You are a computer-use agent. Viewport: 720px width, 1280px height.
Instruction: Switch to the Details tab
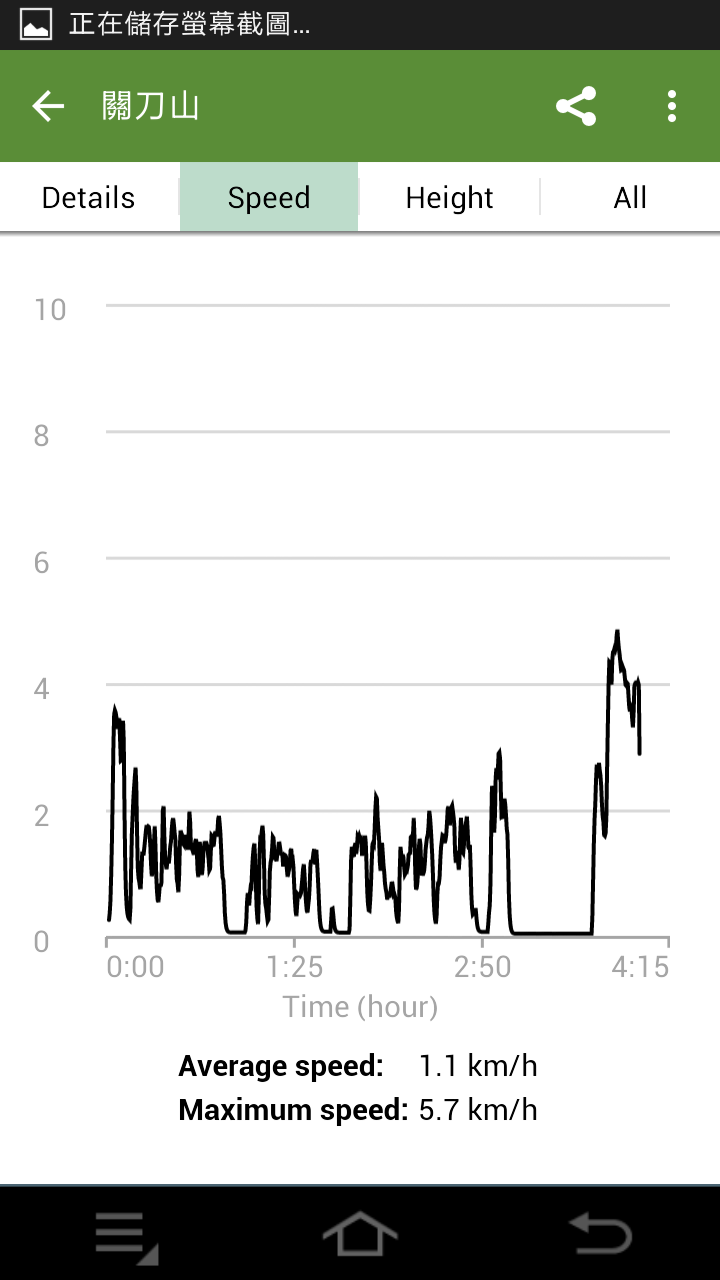(x=89, y=197)
